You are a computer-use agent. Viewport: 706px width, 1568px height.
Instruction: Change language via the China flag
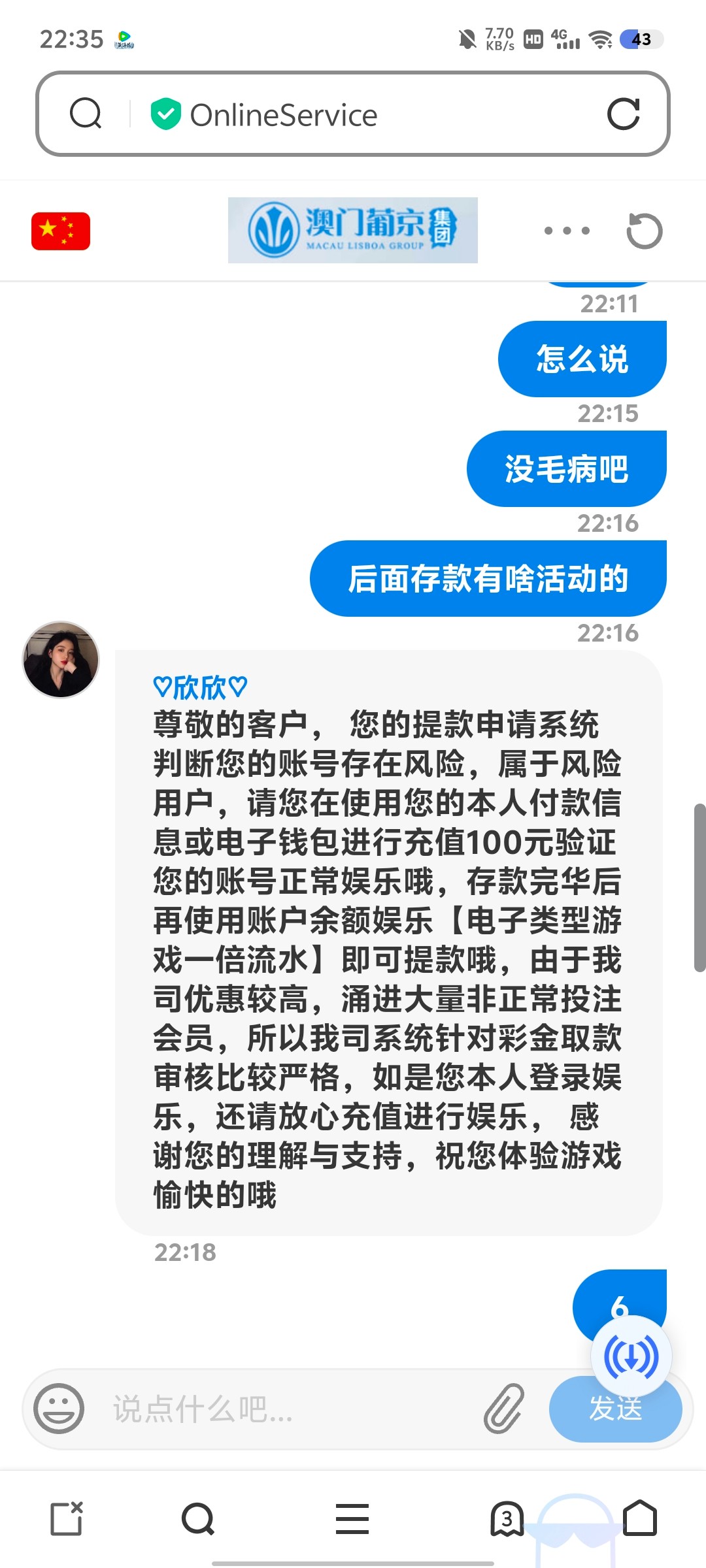click(x=61, y=231)
